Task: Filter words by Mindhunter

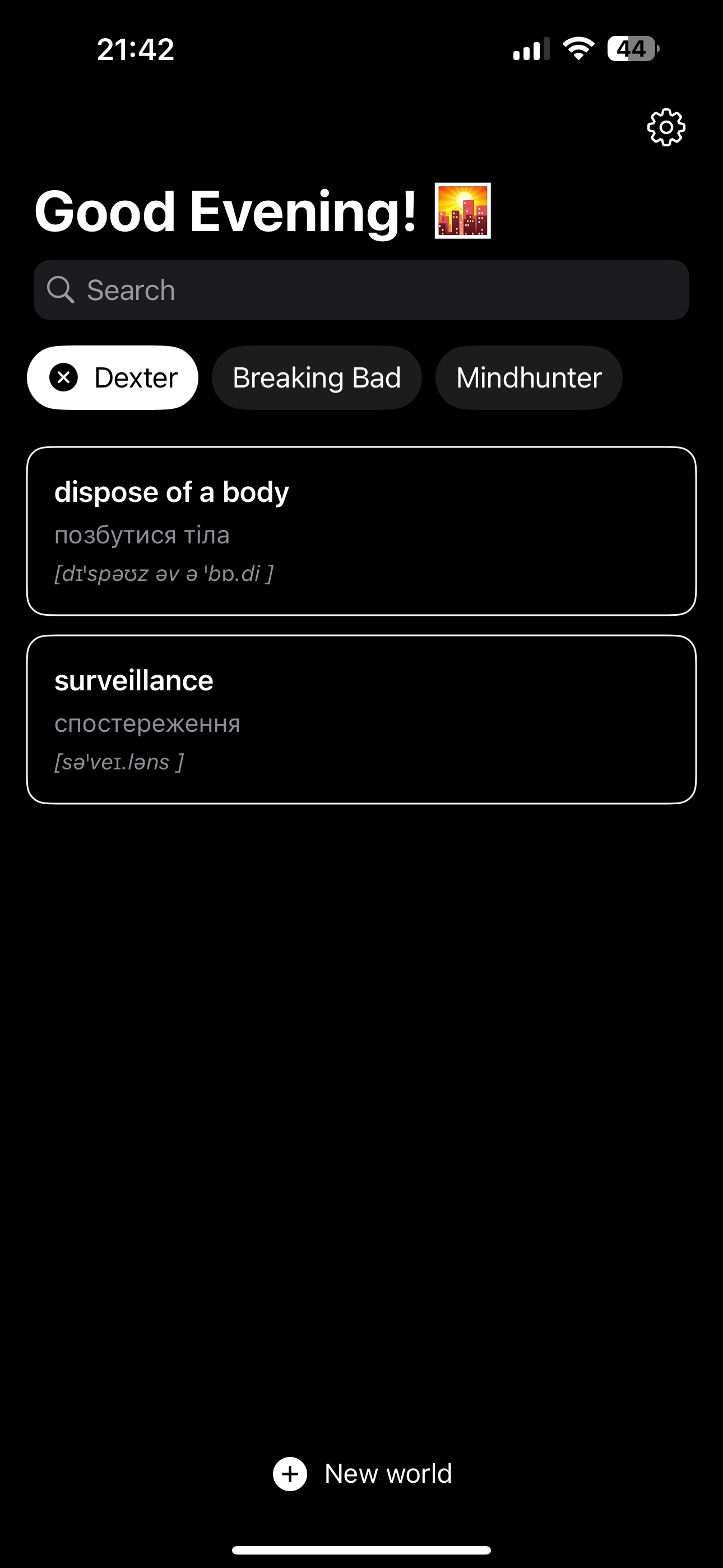Action: [529, 378]
